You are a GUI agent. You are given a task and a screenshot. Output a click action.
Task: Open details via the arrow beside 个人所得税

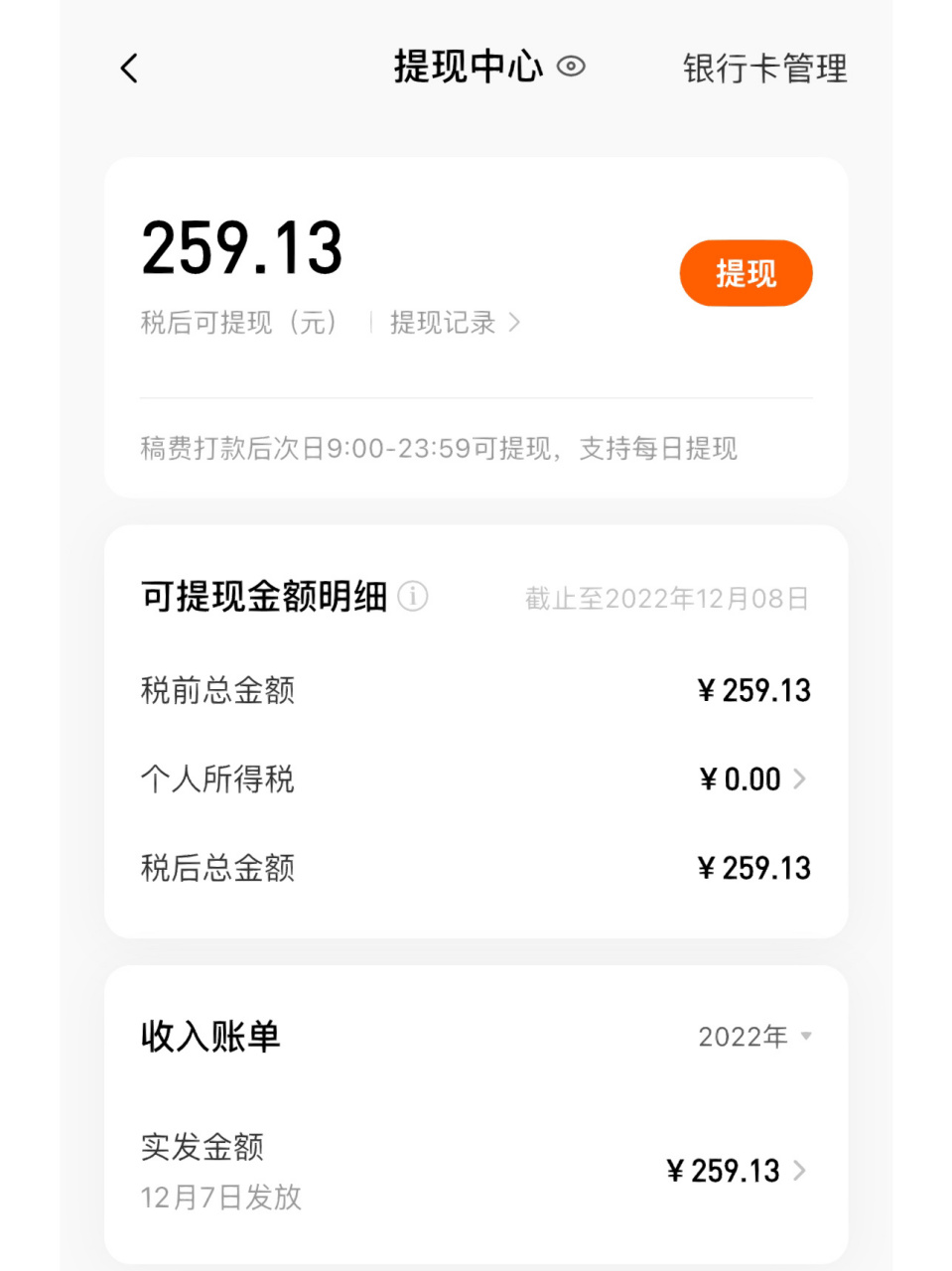click(800, 779)
